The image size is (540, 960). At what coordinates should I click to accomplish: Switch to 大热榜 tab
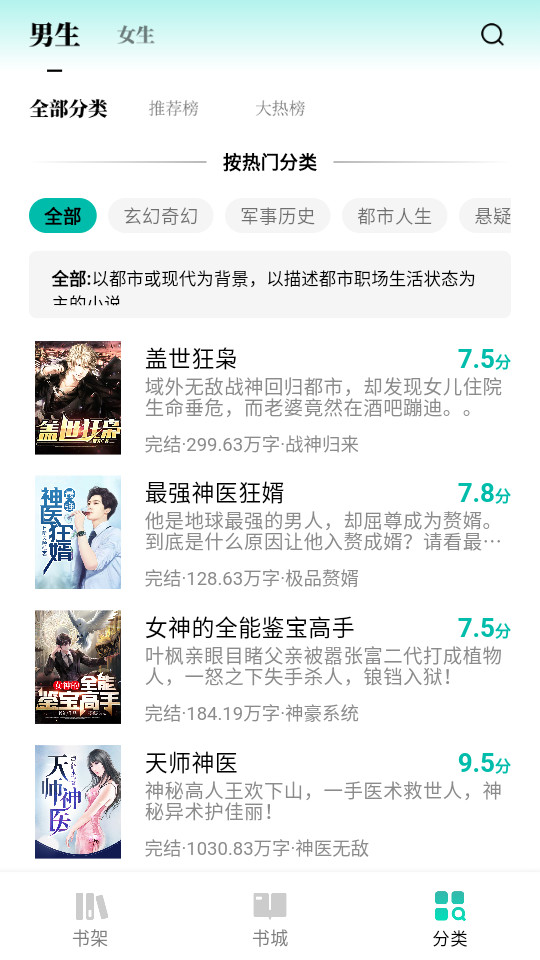280,108
